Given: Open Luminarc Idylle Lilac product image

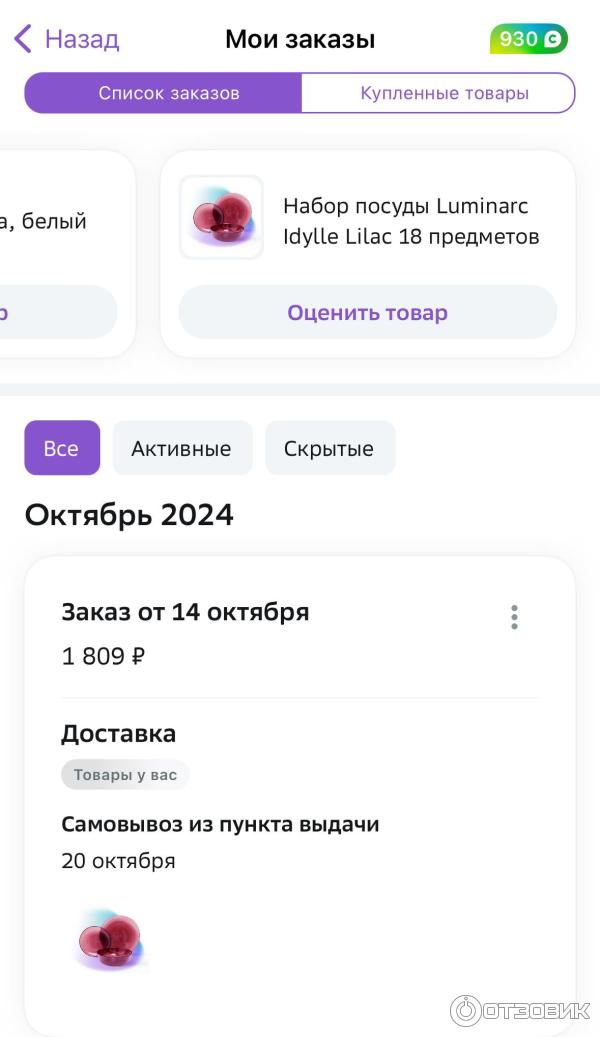Looking at the screenshot, I should [x=221, y=217].
